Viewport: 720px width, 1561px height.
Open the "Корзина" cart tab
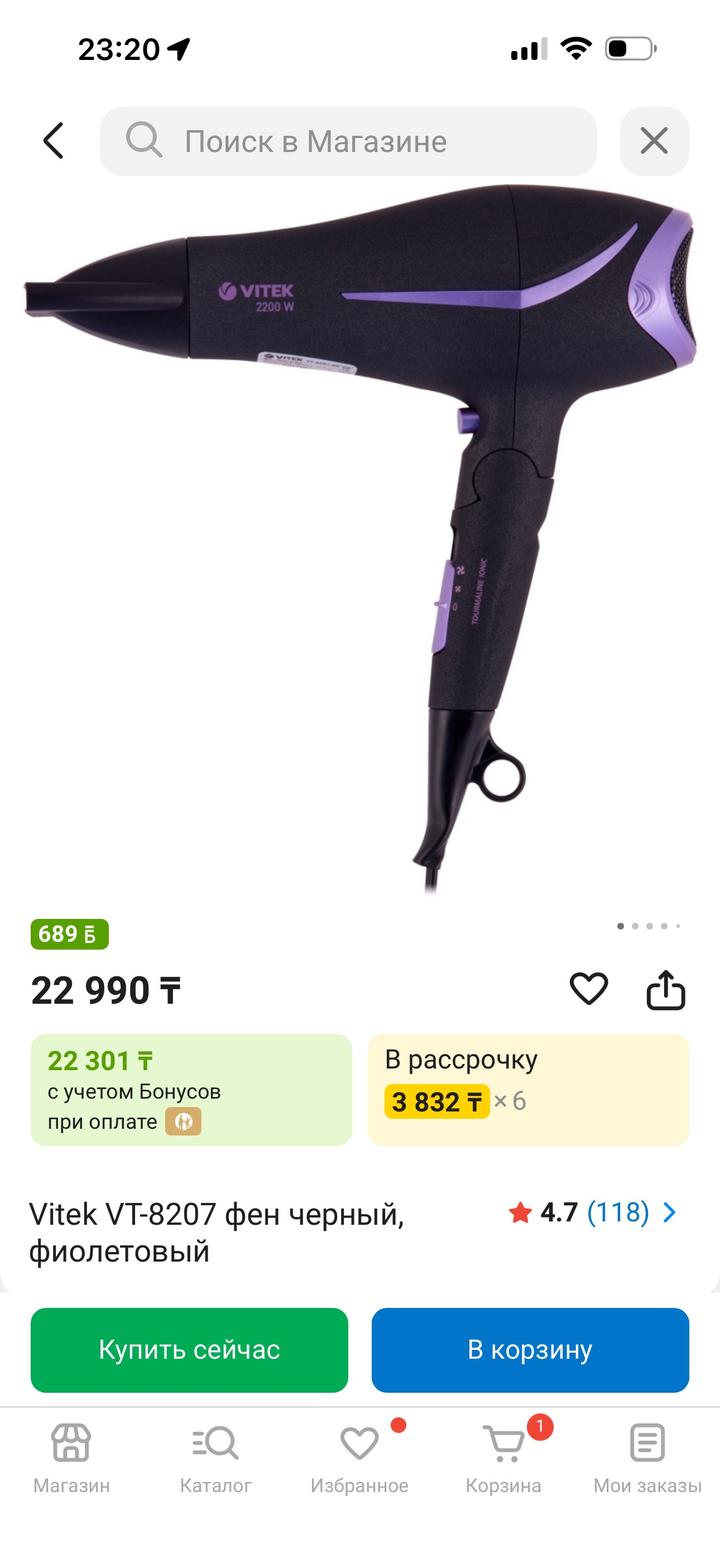click(503, 1458)
